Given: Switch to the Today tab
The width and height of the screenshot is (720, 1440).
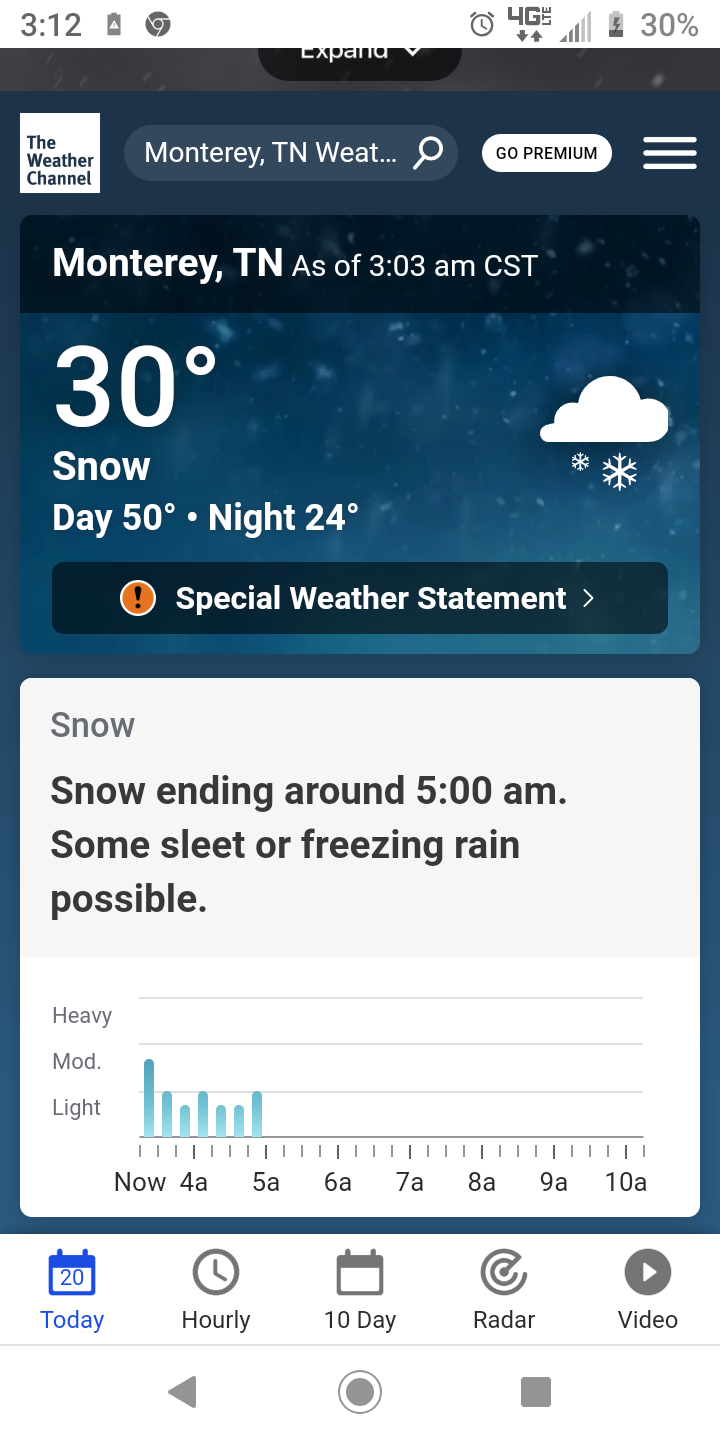Looking at the screenshot, I should tap(72, 1290).
